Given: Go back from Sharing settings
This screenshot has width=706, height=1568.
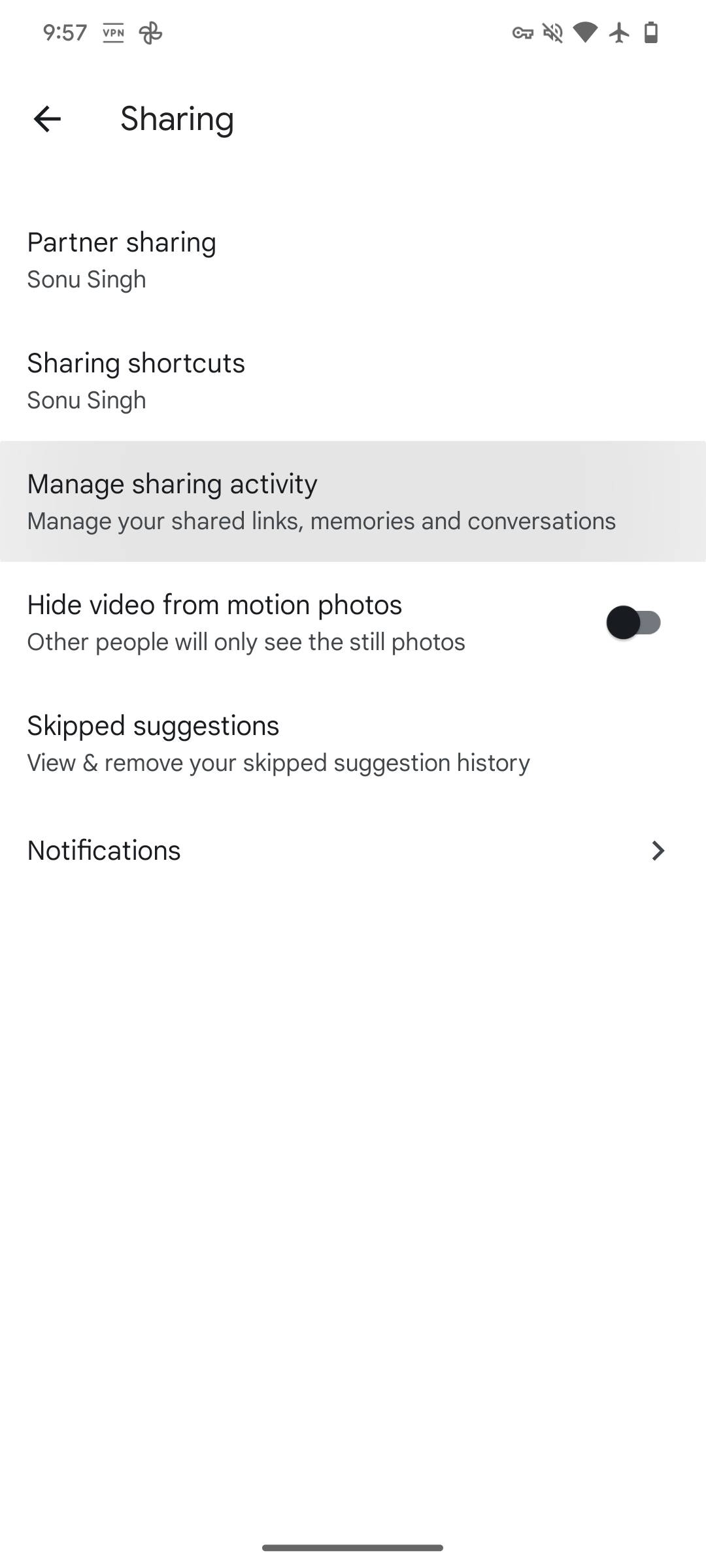Looking at the screenshot, I should [x=47, y=119].
